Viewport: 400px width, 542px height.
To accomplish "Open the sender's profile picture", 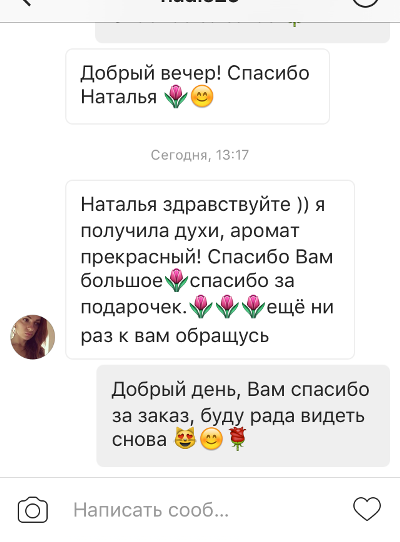I will (x=32, y=337).
